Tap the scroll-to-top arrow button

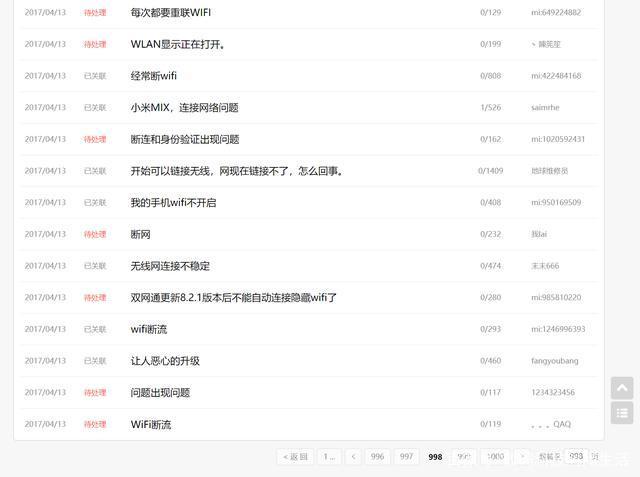[x=621, y=388]
